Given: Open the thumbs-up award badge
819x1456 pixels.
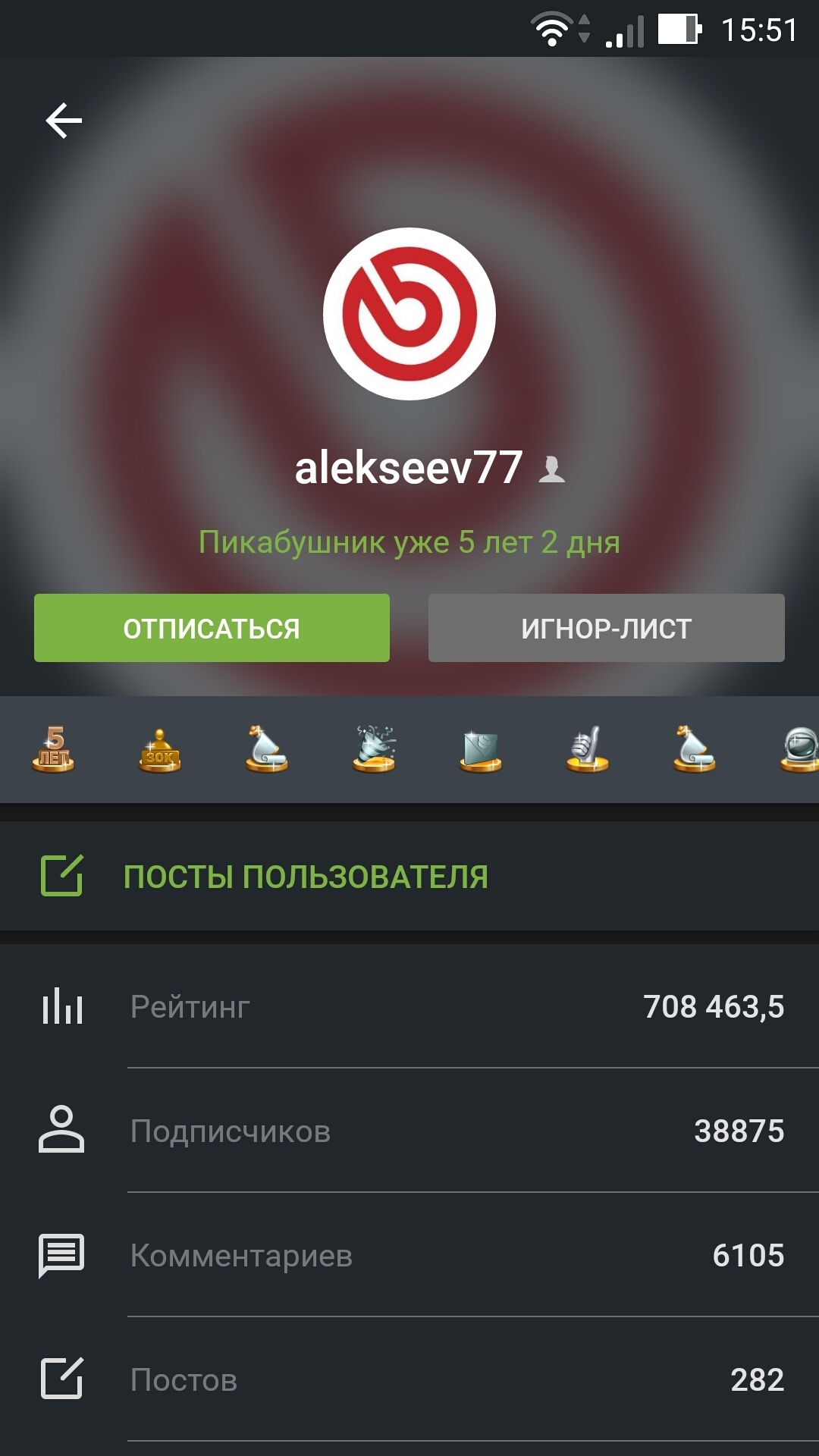Looking at the screenshot, I should 588,749.
